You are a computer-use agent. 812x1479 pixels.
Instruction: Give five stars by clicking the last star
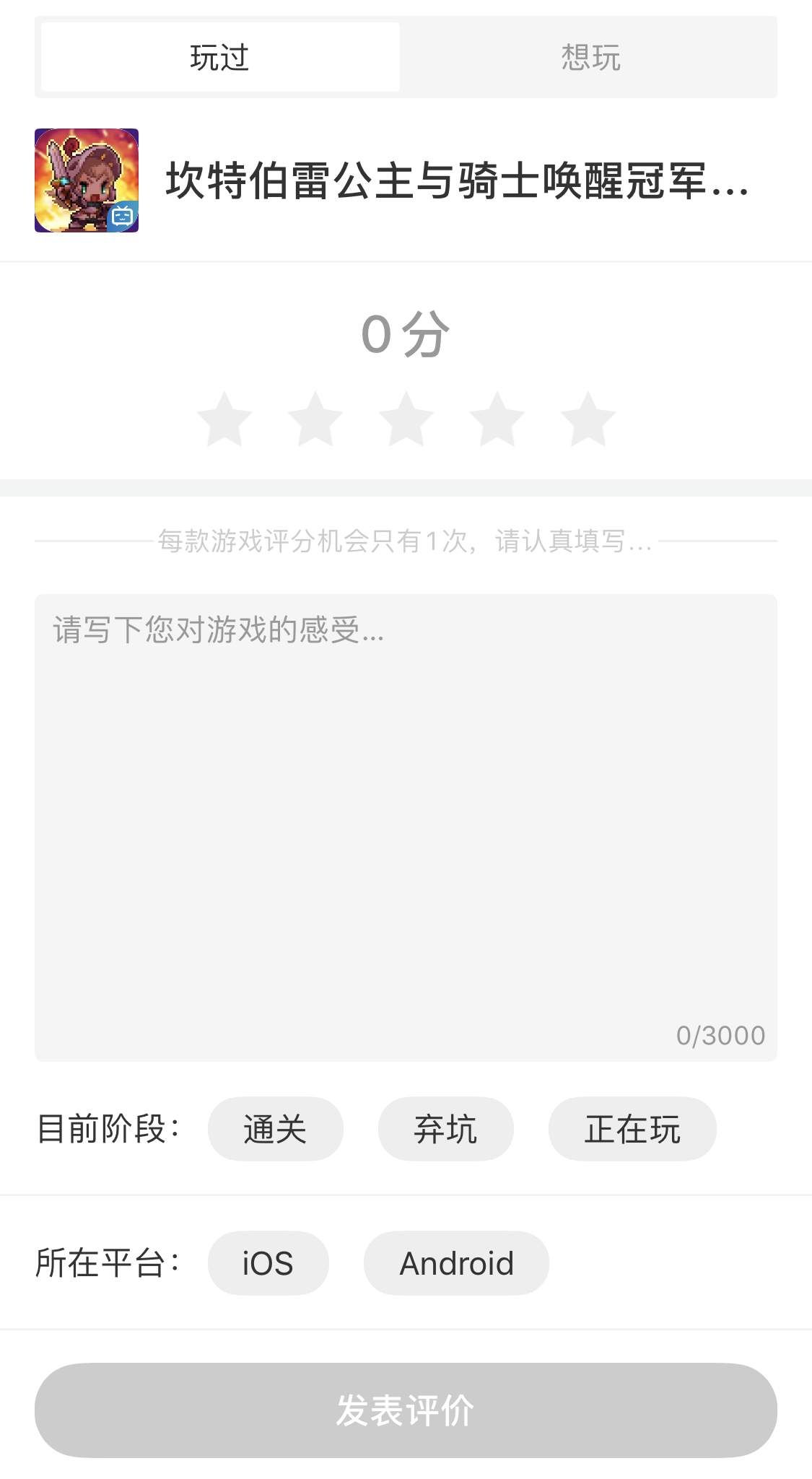click(586, 420)
